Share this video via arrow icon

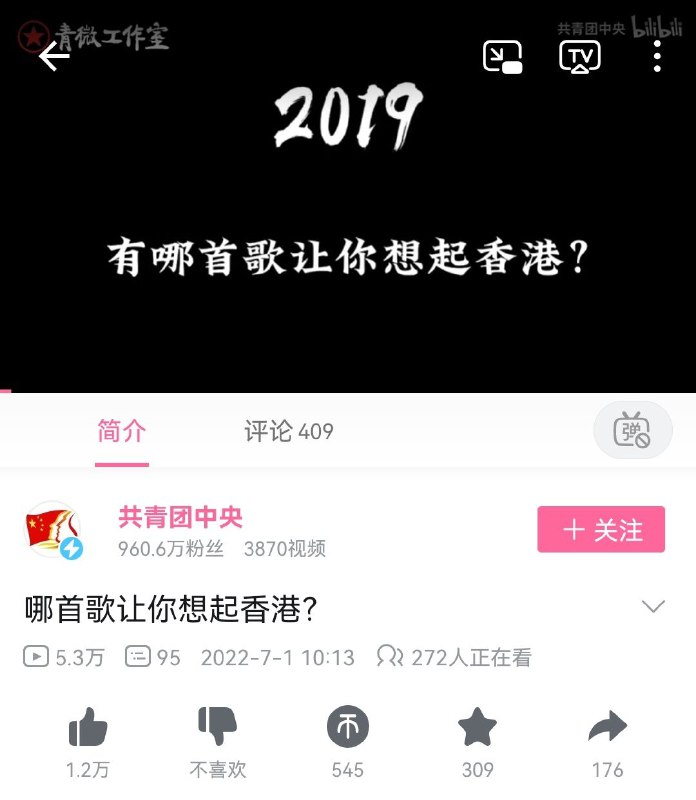click(x=607, y=727)
